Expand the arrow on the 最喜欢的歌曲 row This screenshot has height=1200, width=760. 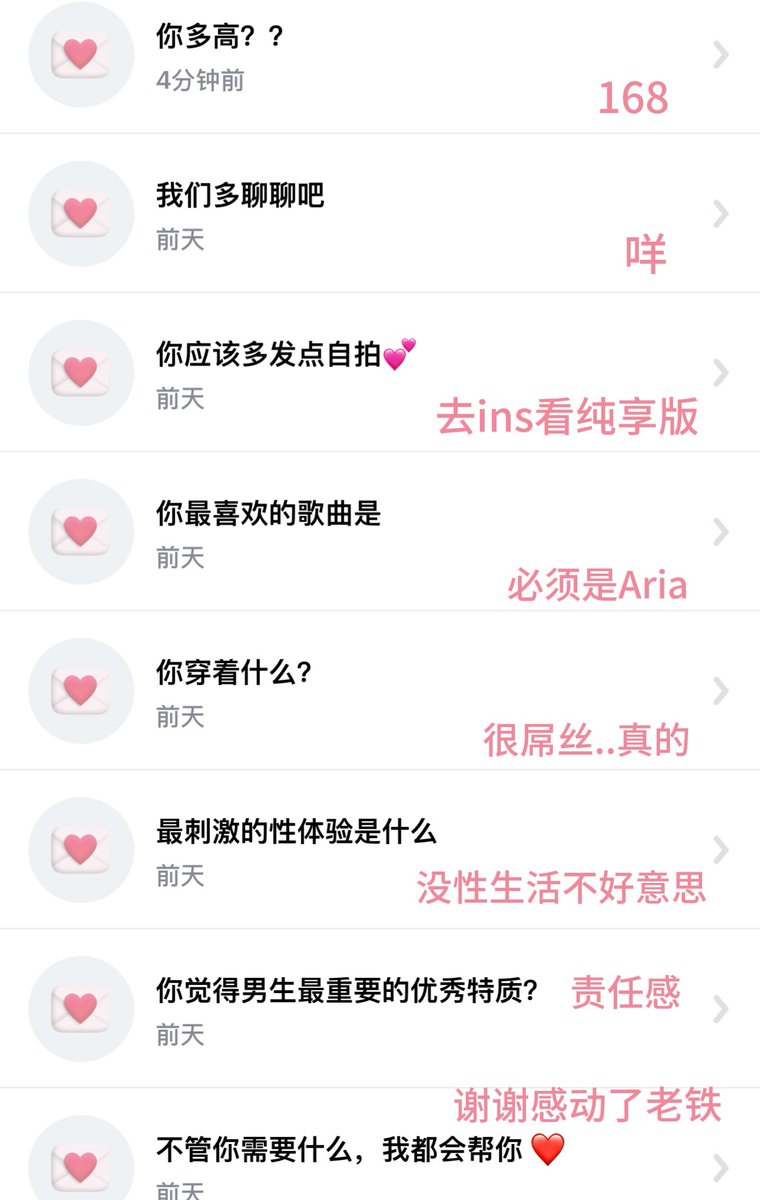click(719, 531)
